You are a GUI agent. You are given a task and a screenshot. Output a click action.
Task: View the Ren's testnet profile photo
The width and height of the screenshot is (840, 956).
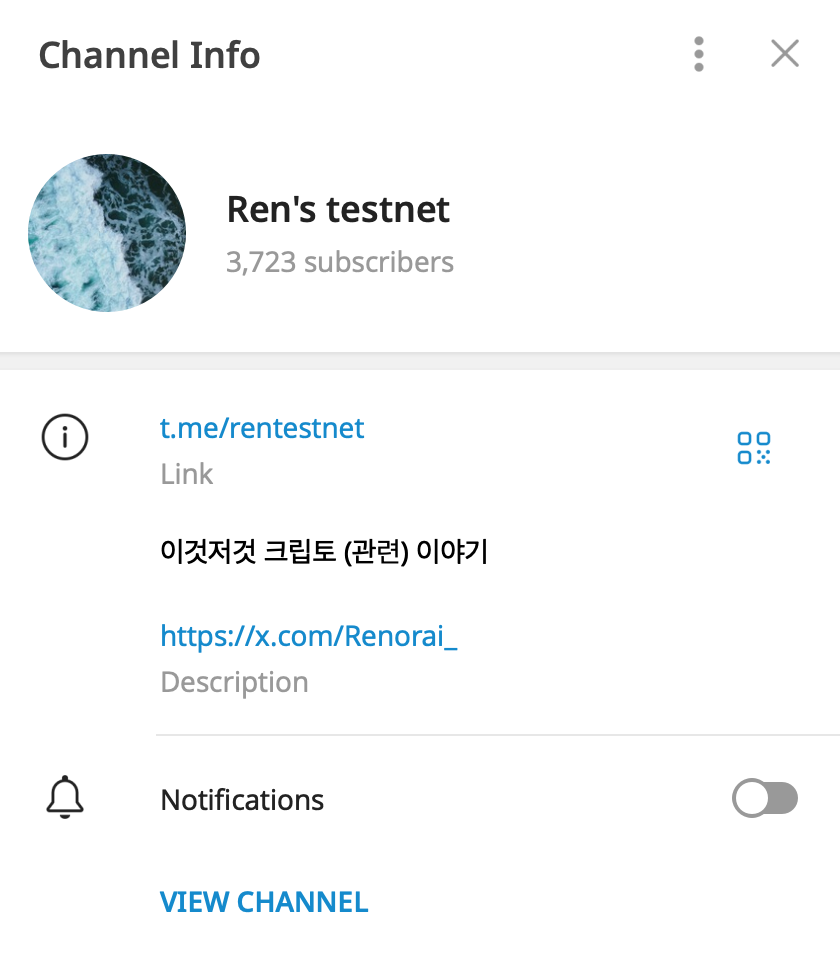[x=107, y=233]
